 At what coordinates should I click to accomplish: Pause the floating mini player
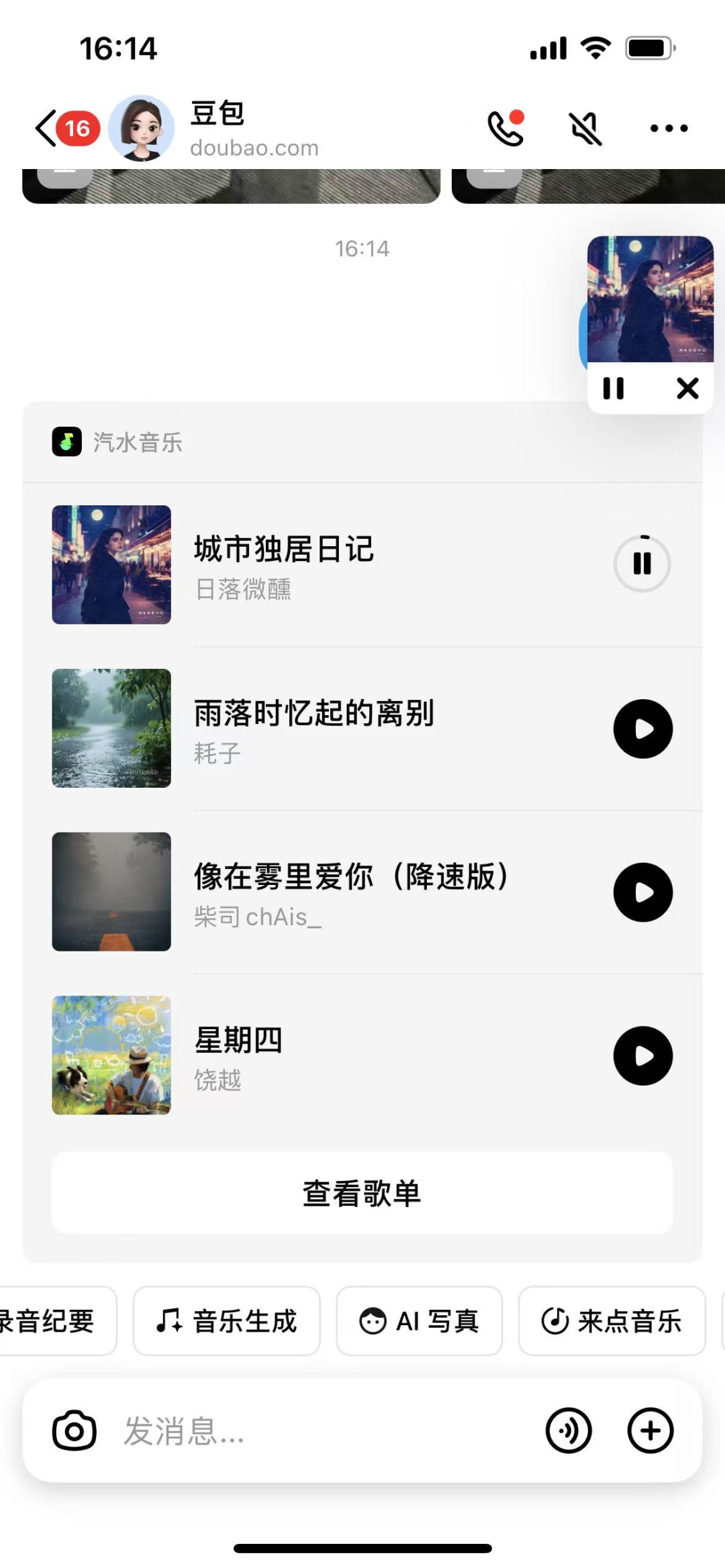(x=614, y=388)
